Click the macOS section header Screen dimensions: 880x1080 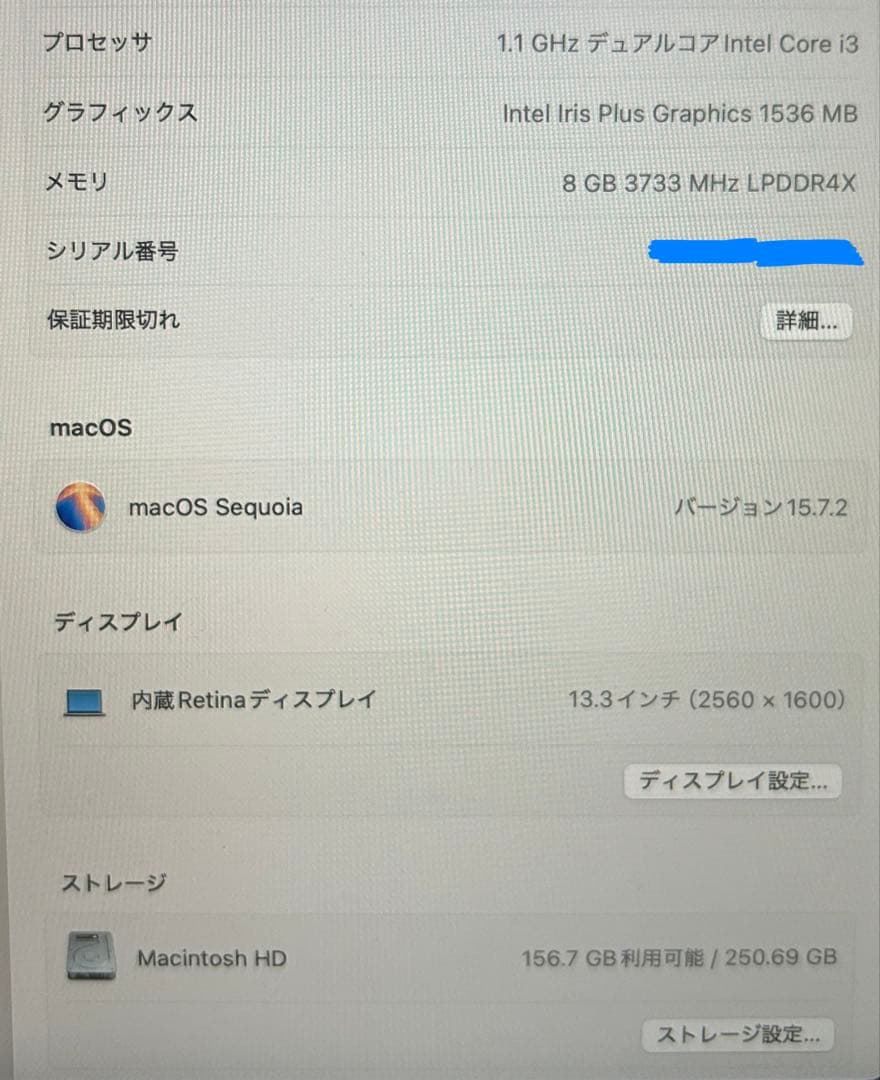[x=90, y=427]
